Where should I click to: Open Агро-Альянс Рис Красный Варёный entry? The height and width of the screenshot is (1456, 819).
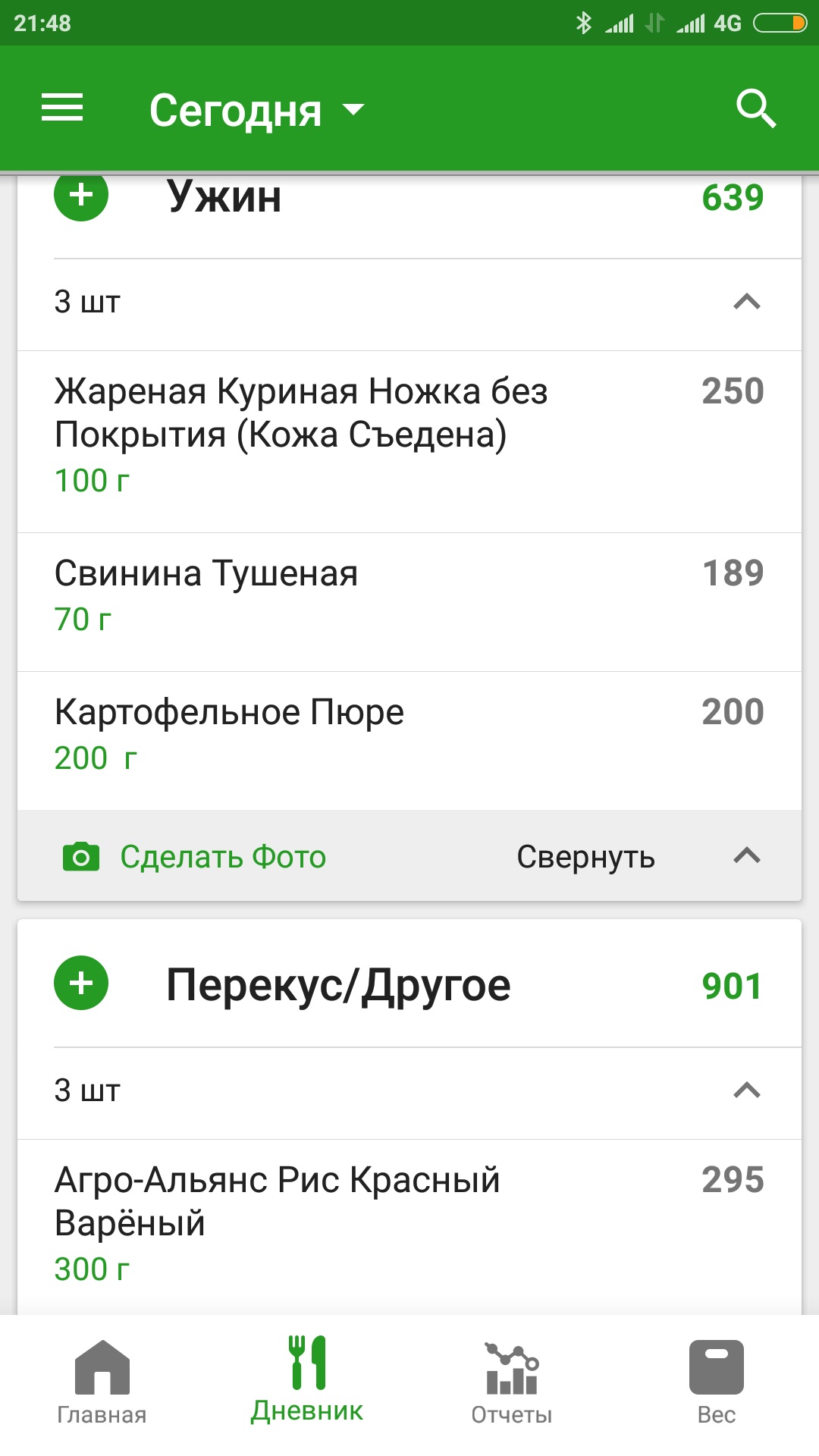409,1222
